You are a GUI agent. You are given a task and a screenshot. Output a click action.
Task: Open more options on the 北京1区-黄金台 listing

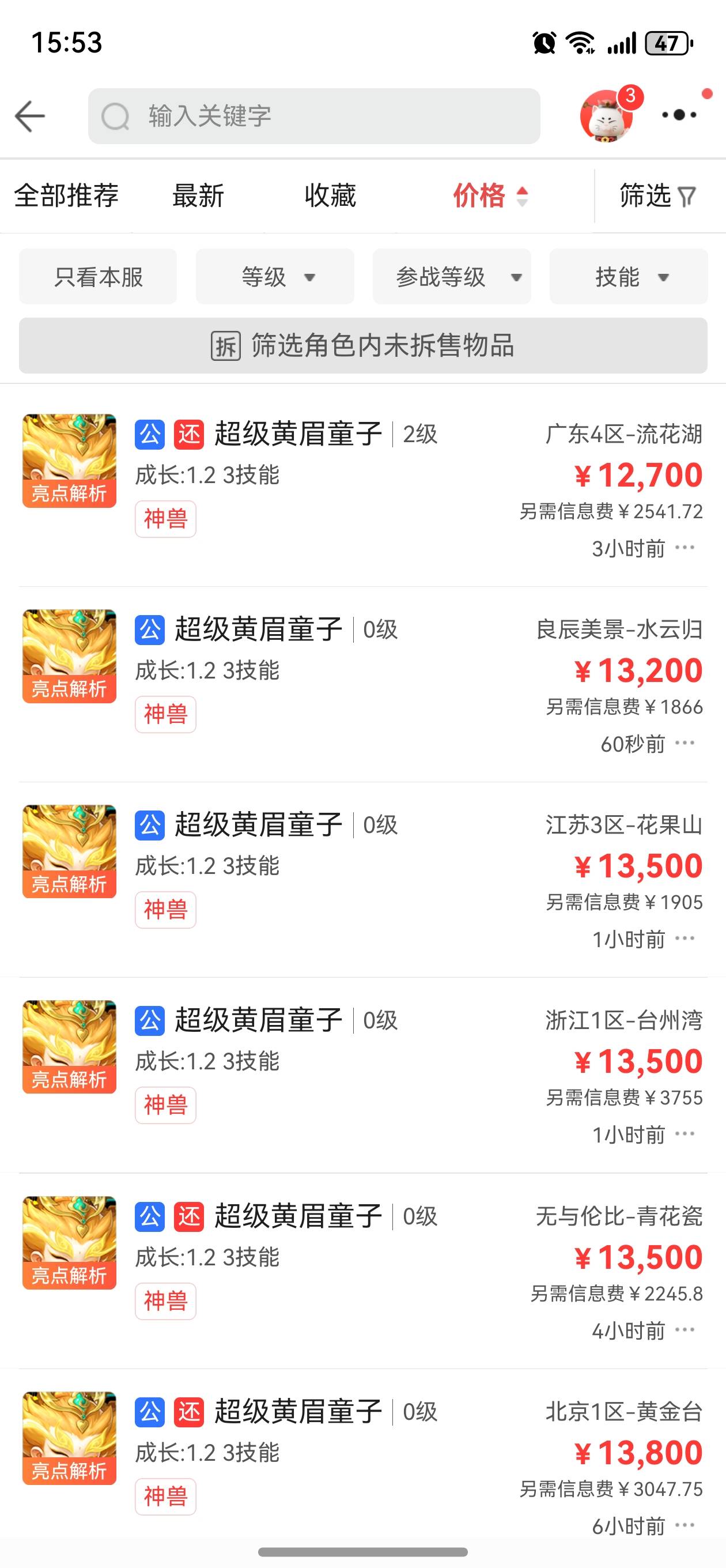click(x=685, y=1525)
